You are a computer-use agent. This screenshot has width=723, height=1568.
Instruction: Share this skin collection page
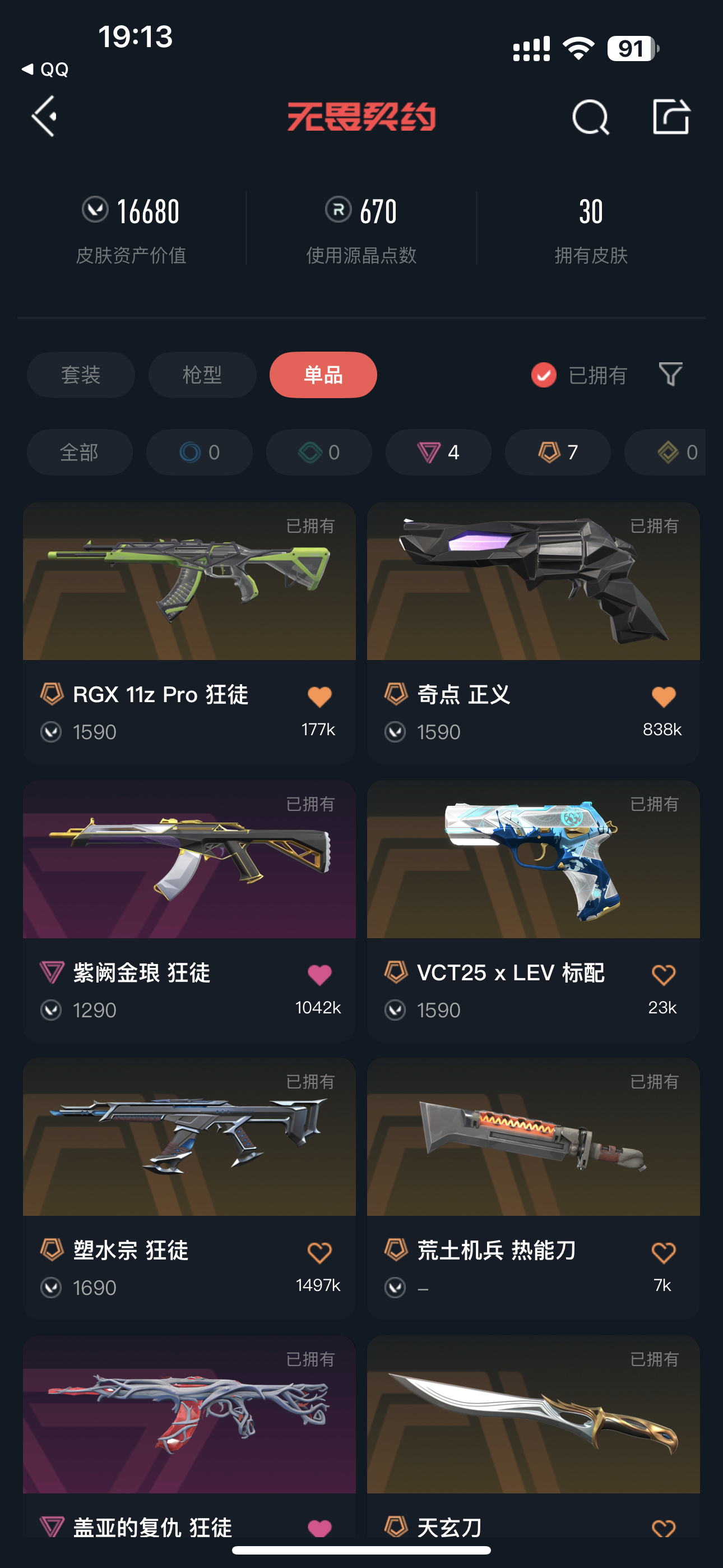(x=670, y=116)
